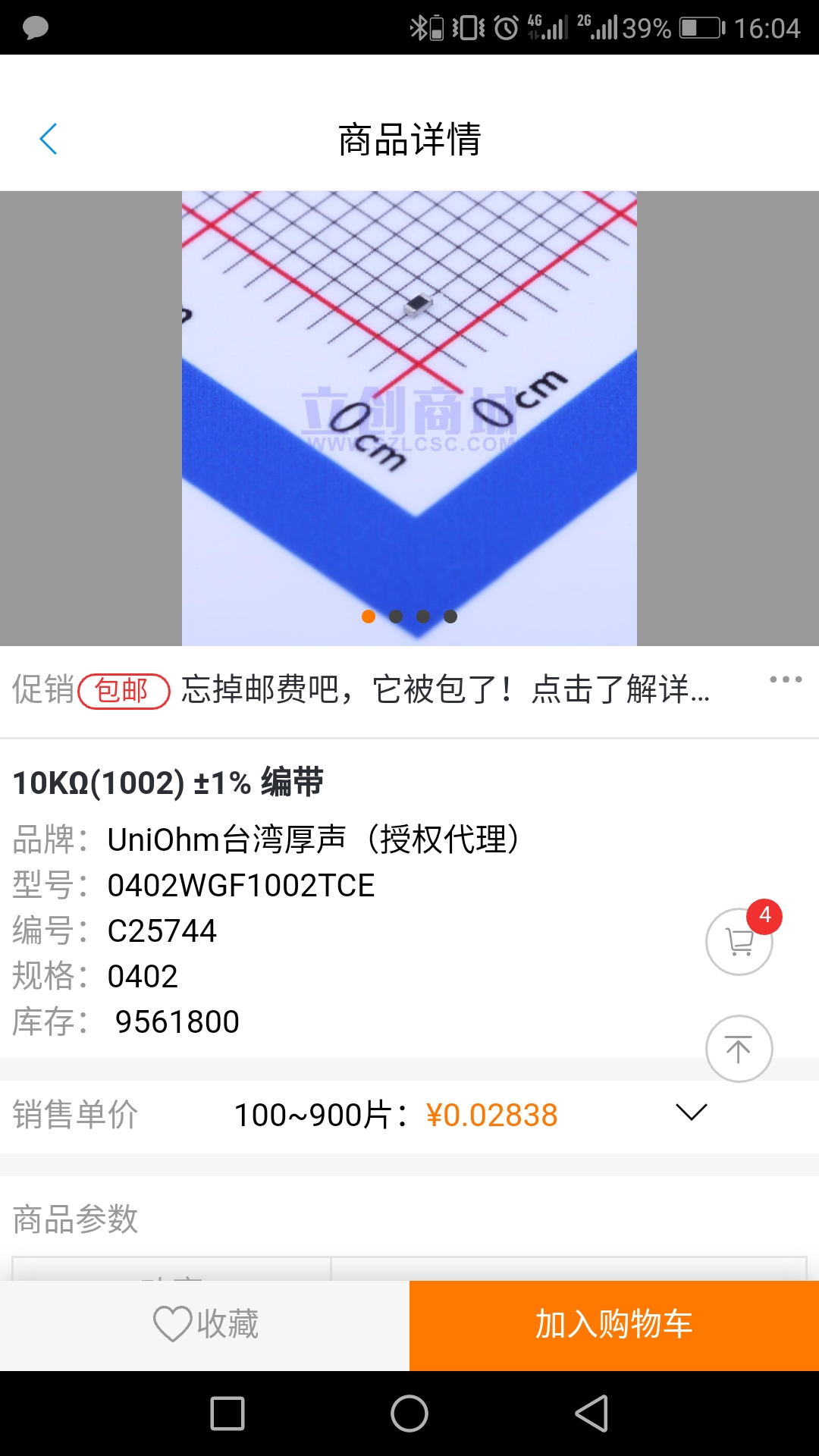Viewport: 819px width, 1456px height.
Task: Expand the price tier dropdown chevron
Action: coord(689,1115)
